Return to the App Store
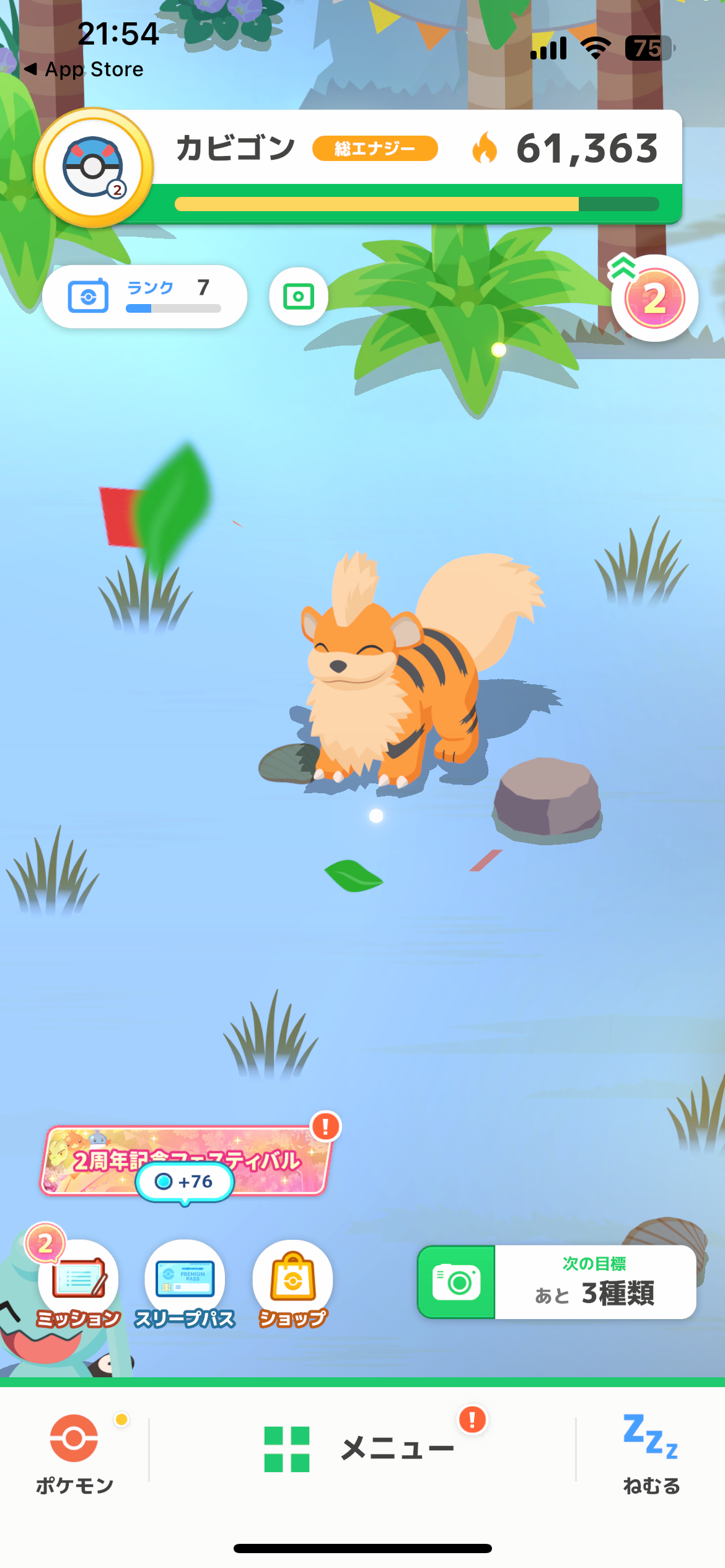The height and width of the screenshot is (1568, 725). pos(84,69)
